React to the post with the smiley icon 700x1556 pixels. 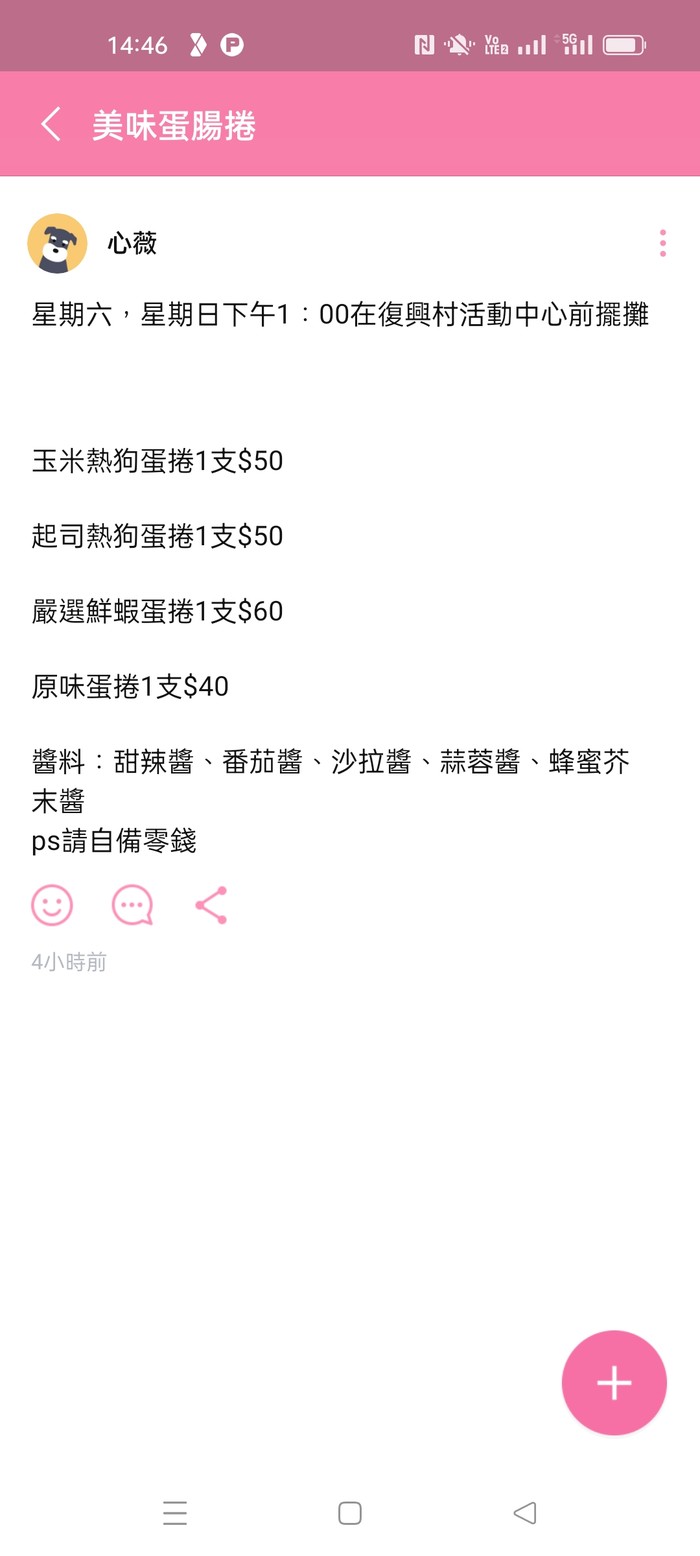click(52, 905)
